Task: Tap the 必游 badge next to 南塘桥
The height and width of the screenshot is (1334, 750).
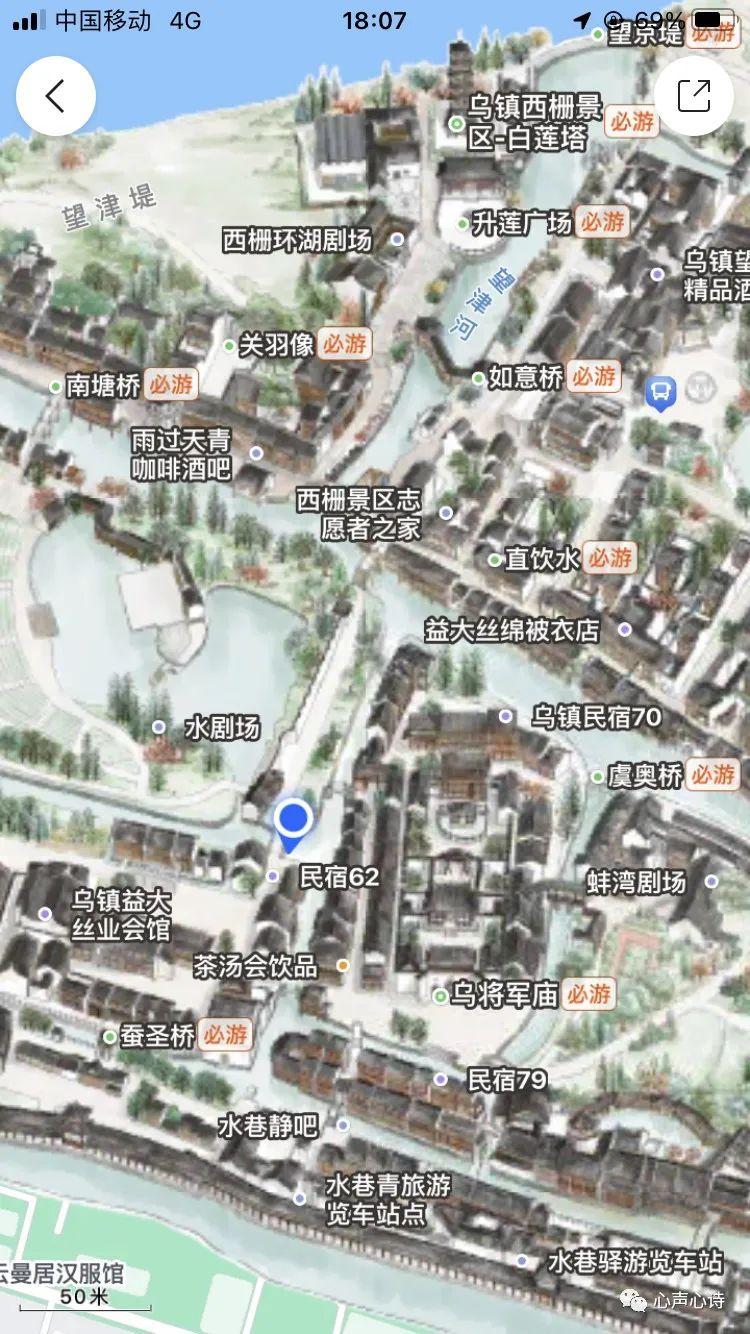Action: pos(170,383)
